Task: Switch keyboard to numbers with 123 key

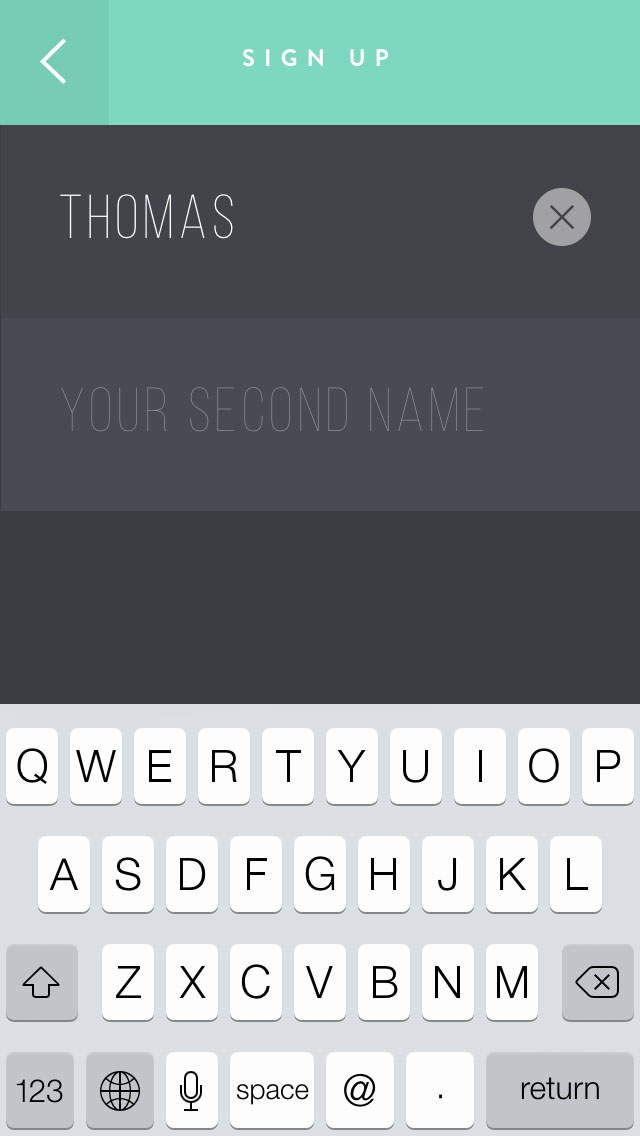Action: point(40,1090)
